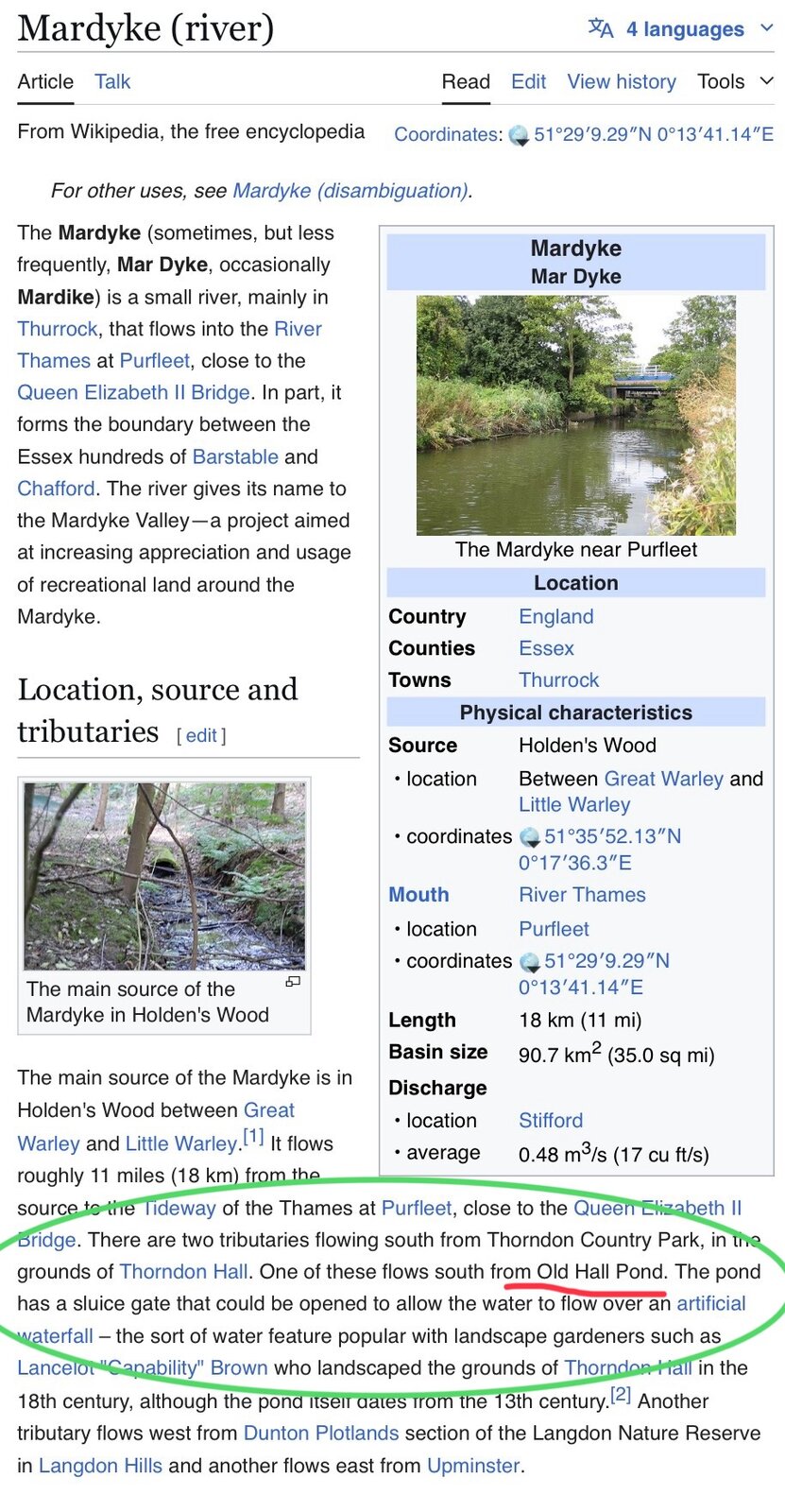Follow the Queen Elizabeth II Bridge link in the intro
Viewport: 785px width, 1512px height.
click(x=133, y=393)
